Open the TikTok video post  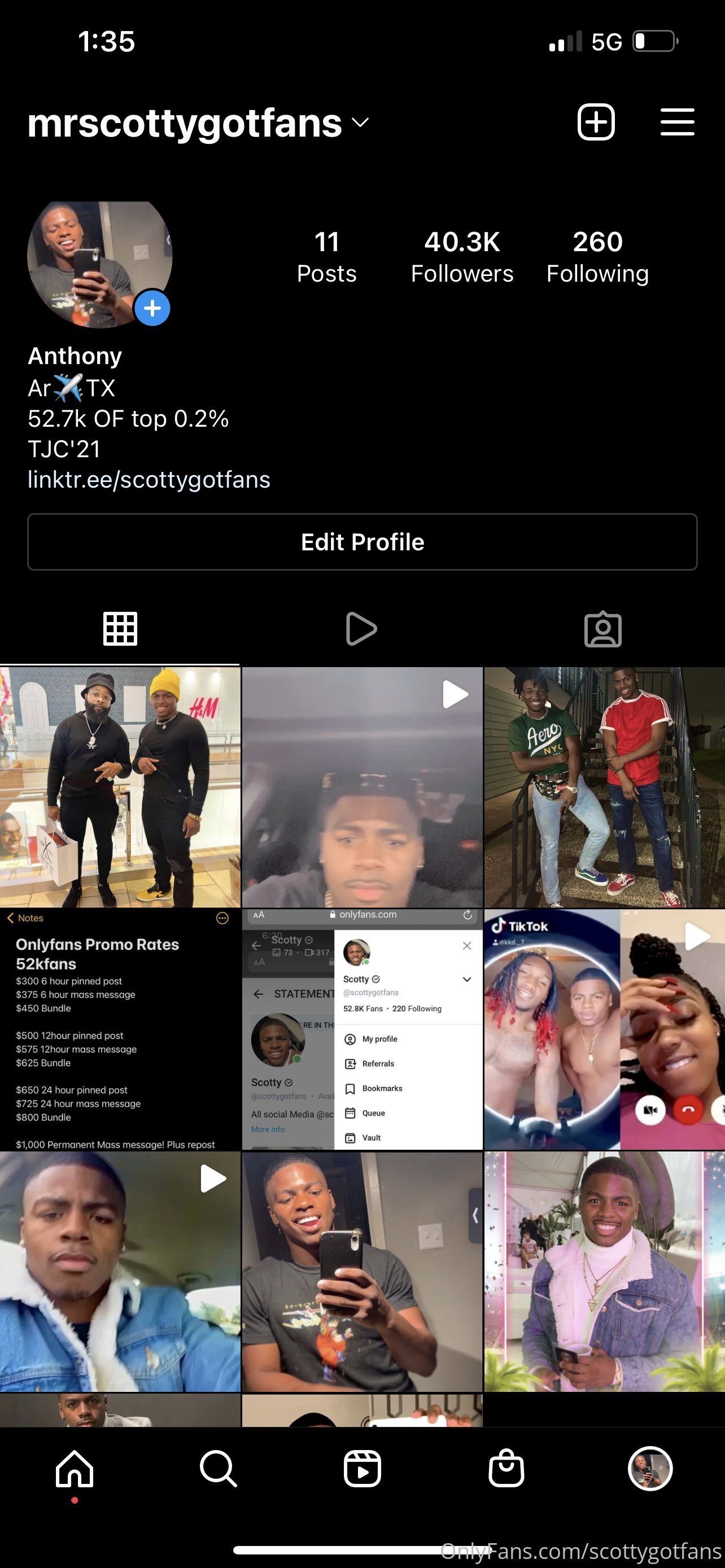605,1030
